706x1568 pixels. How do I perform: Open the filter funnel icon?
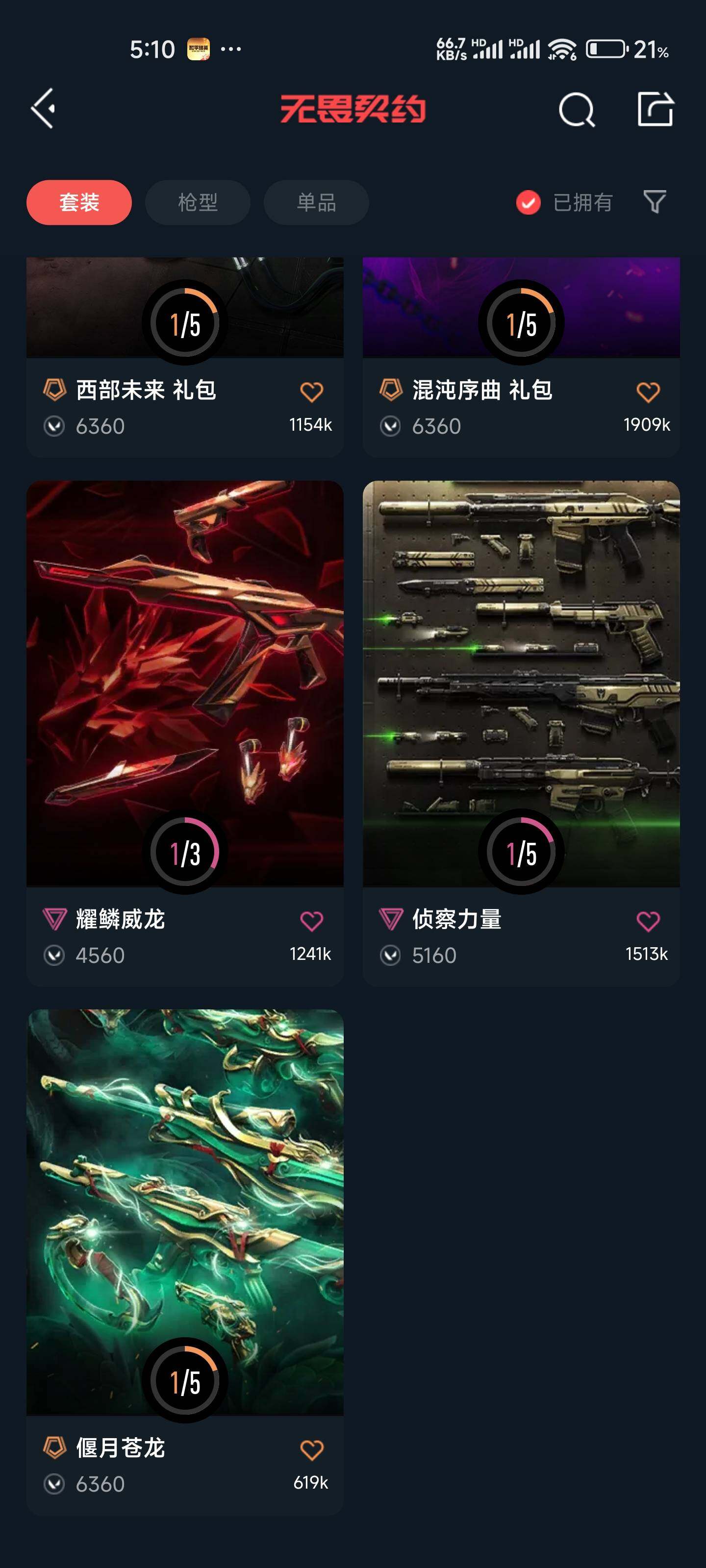(x=654, y=202)
